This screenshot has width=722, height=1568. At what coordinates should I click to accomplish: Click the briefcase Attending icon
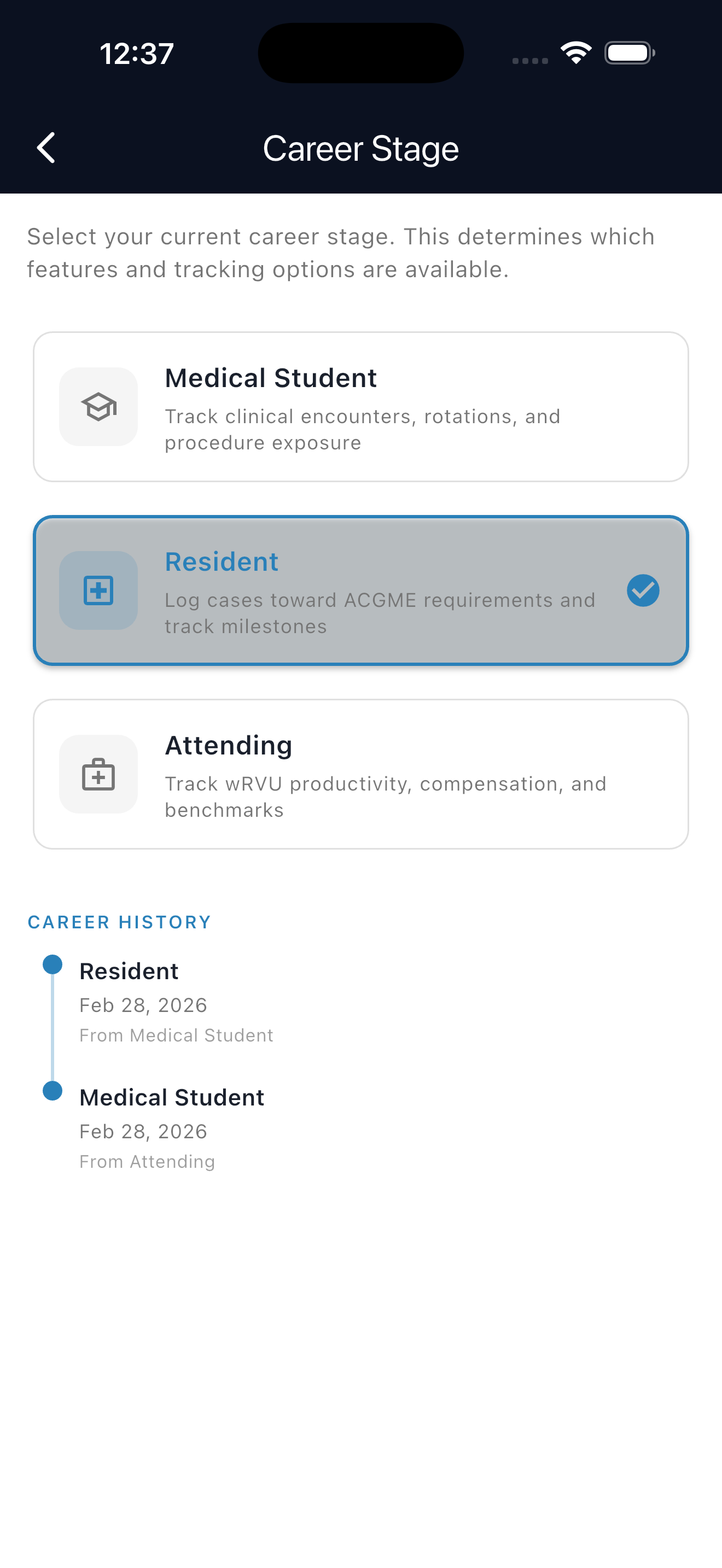[x=98, y=774]
